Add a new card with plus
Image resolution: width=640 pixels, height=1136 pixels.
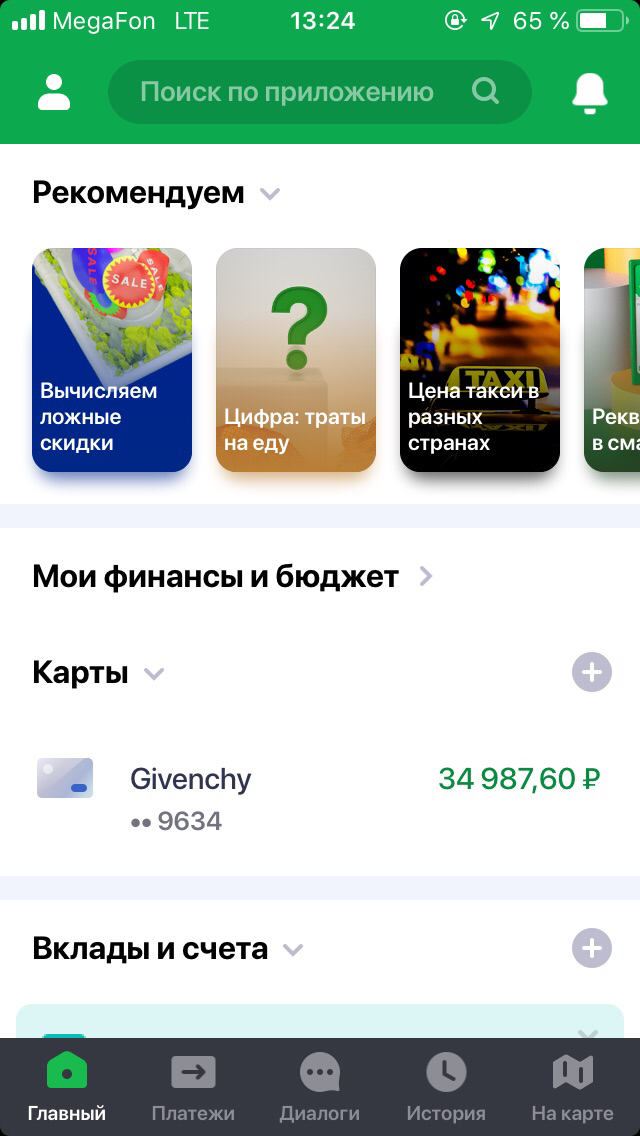592,672
